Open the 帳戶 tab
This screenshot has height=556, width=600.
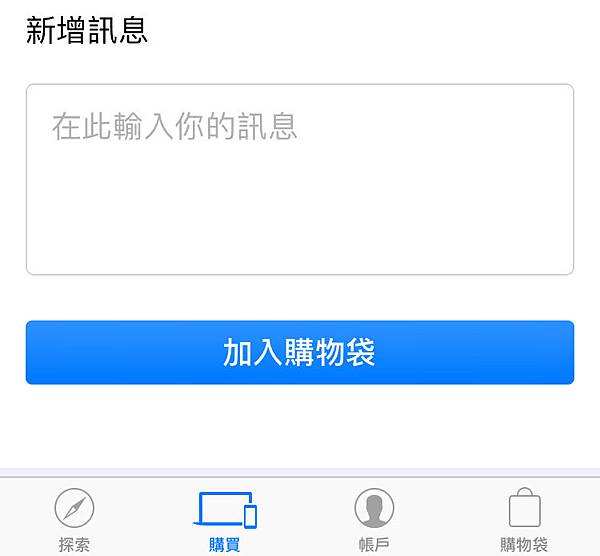coord(374,519)
